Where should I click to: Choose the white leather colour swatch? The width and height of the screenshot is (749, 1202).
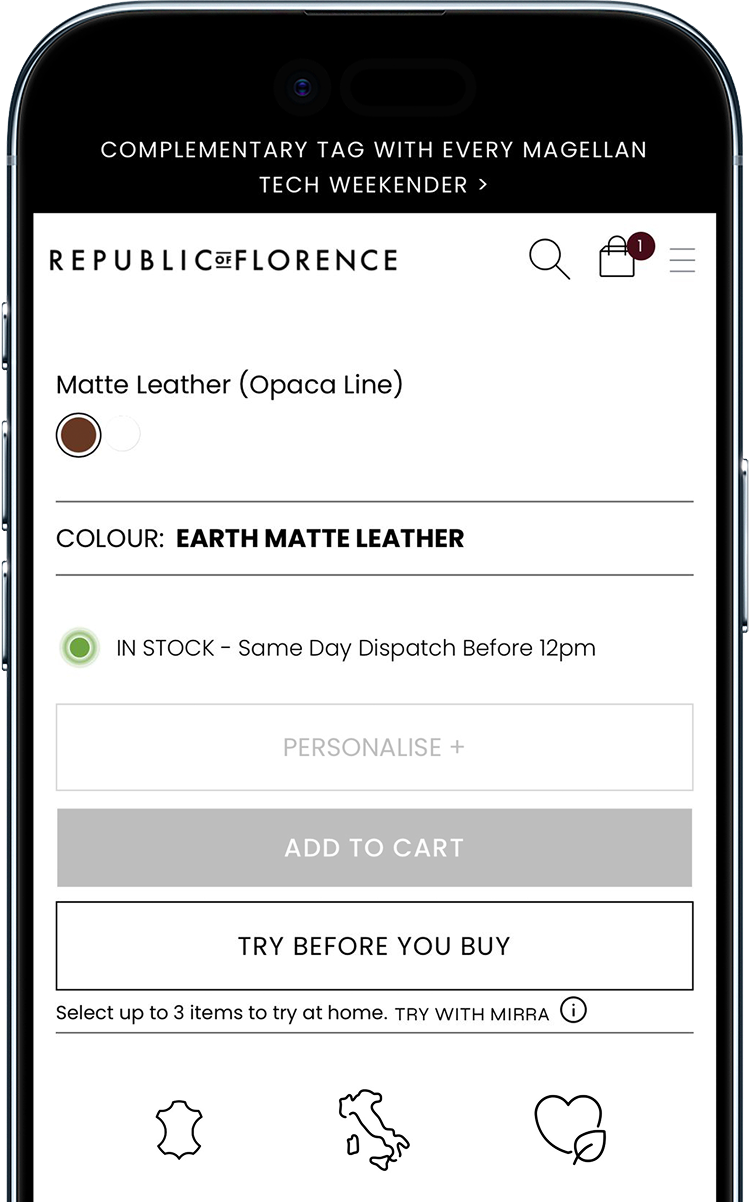pyautogui.click(x=124, y=435)
